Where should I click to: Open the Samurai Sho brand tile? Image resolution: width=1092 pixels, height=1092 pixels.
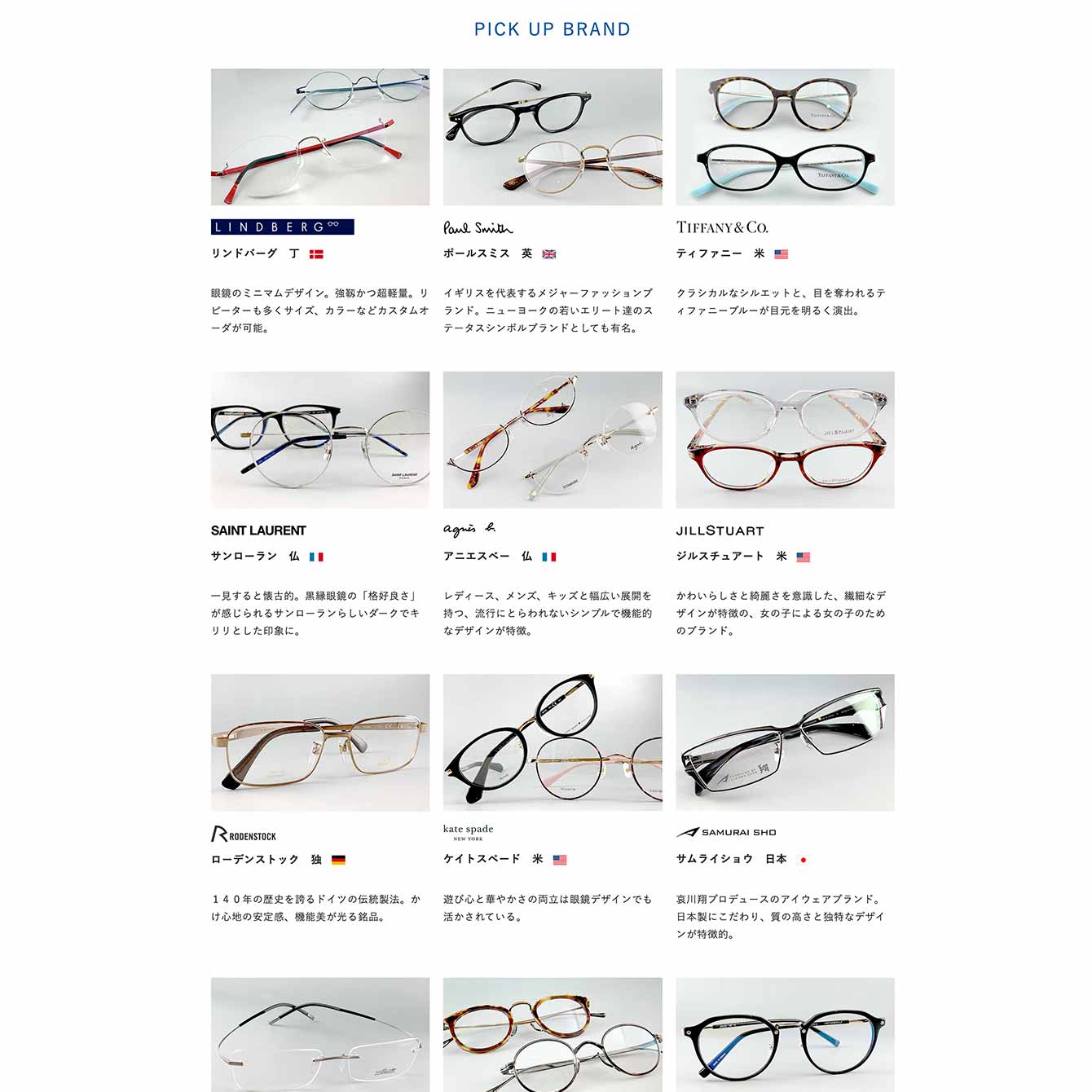point(785,742)
